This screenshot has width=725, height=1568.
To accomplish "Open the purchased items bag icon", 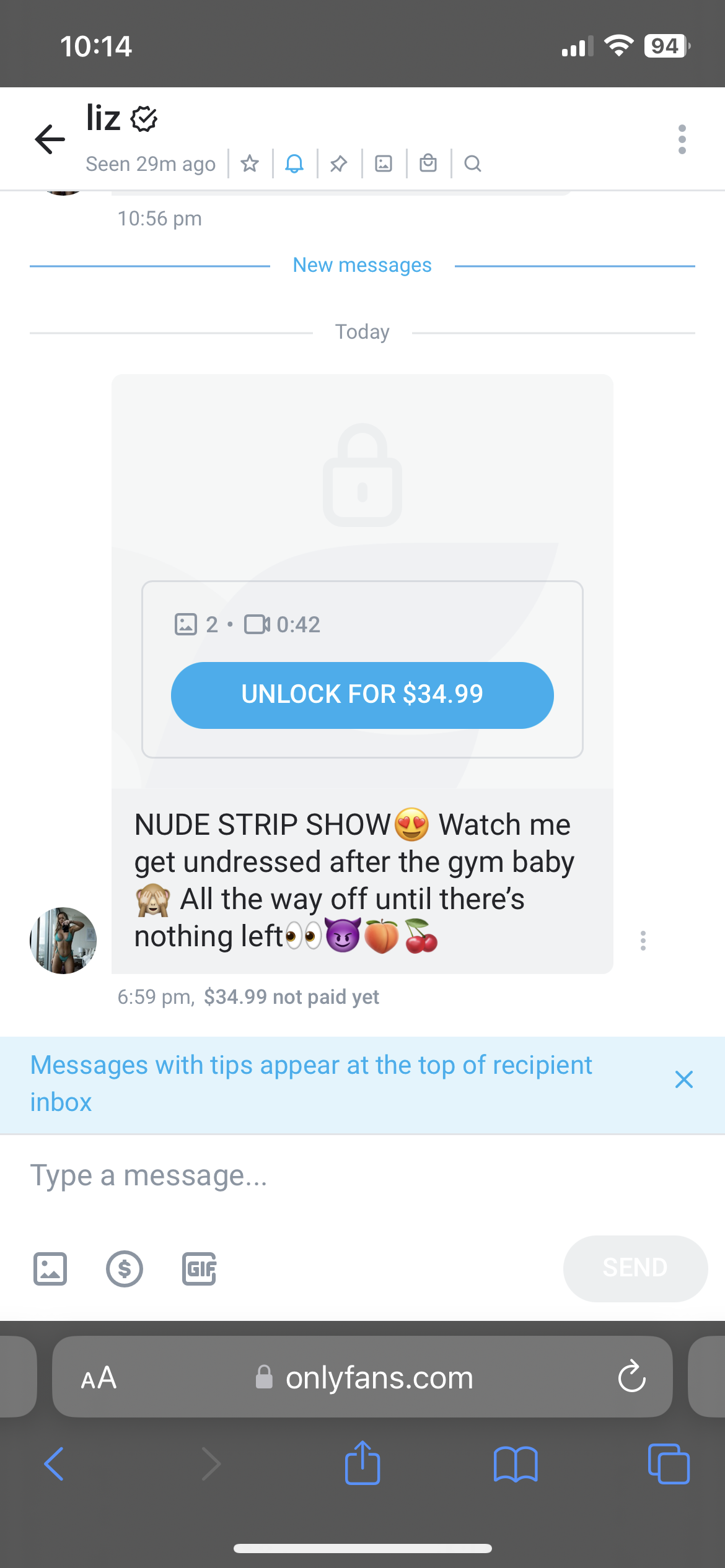I will (x=428, y=163).
